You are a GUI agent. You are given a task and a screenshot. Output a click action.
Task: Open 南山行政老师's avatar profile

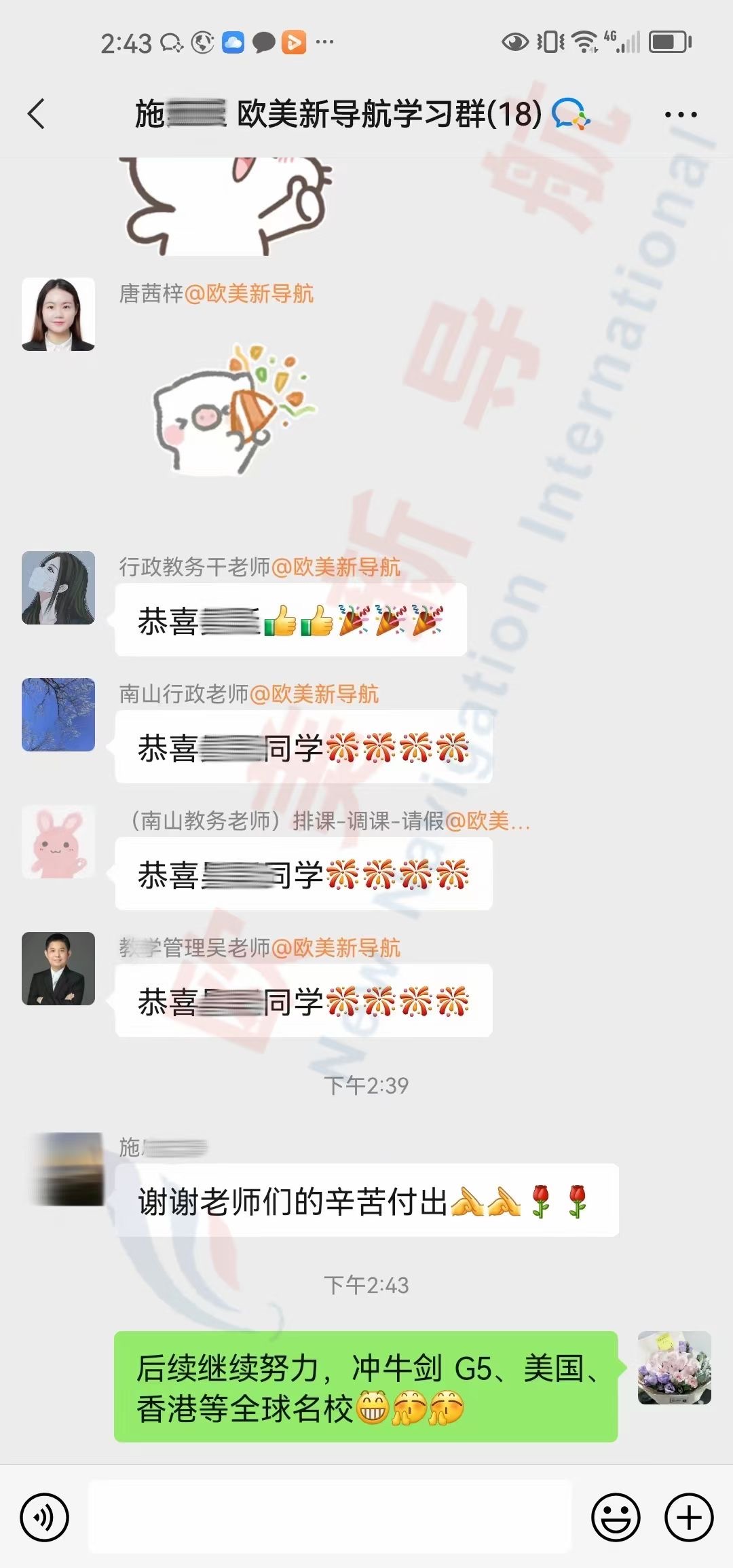pos(58,715)
